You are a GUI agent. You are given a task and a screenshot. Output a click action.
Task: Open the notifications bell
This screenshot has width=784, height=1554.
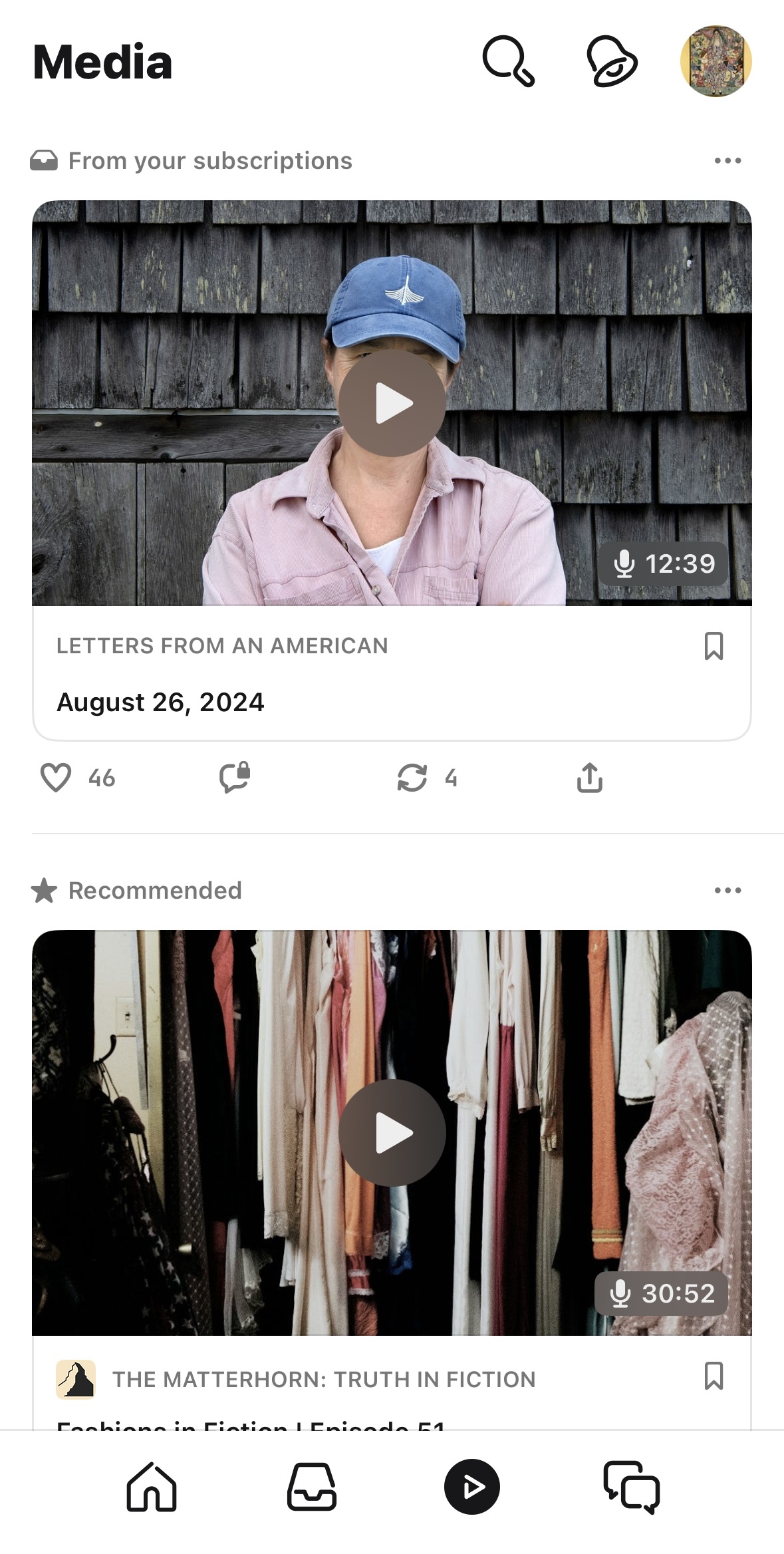pyautogui.click(x=612, y=62)
